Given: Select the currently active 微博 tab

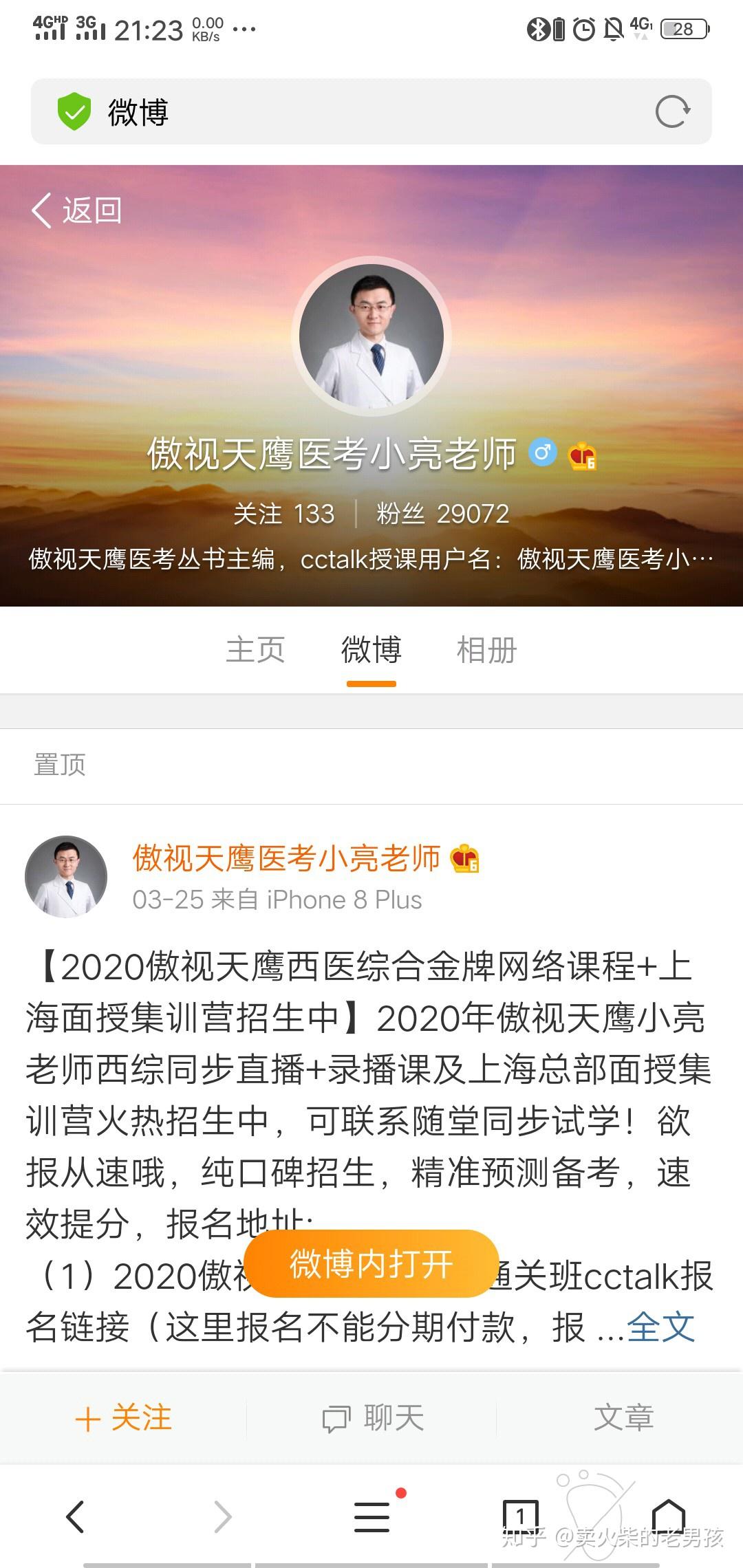Looking at the screenshot, I should (371, 649).
